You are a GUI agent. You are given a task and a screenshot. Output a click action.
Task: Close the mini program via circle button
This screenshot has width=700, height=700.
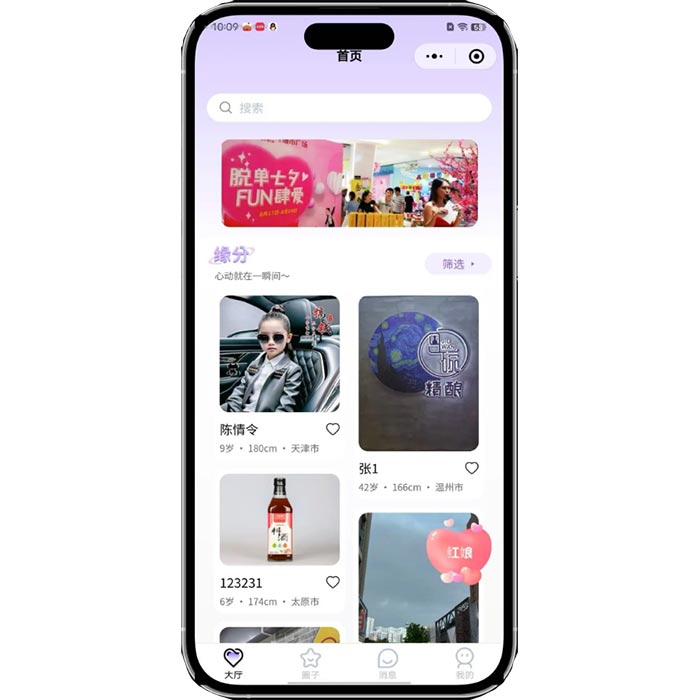pyautogui.click(x=476, y=56)
